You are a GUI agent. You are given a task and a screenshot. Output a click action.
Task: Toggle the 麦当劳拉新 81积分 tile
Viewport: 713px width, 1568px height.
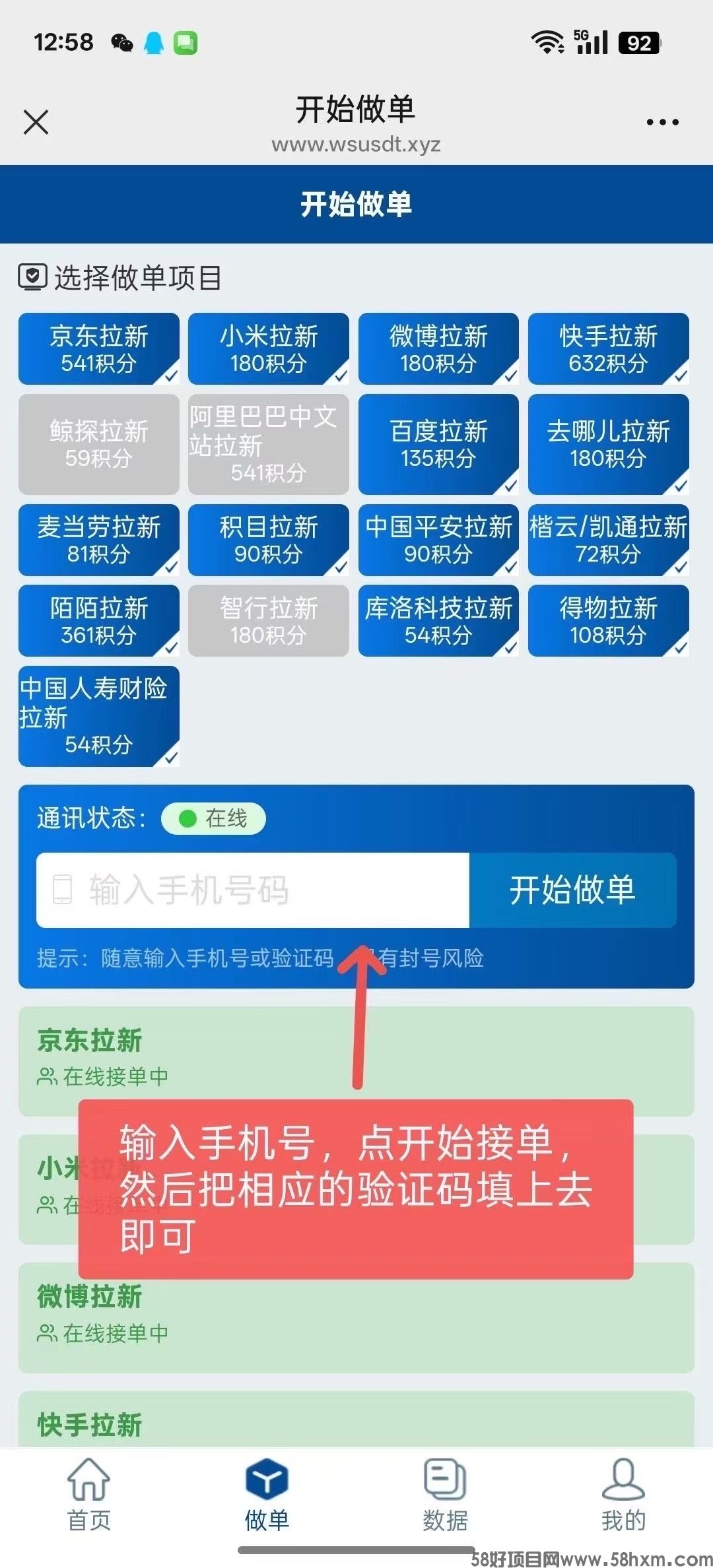click(99, 540)
